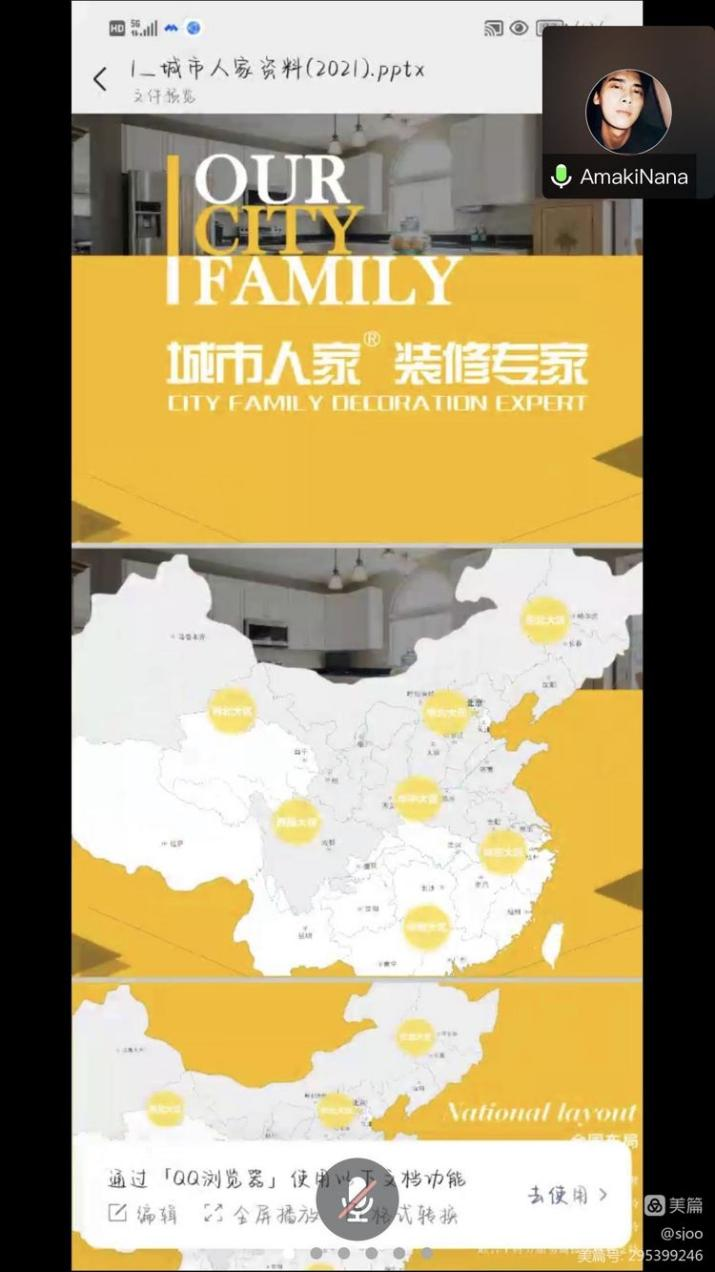Go back from the pptx preview
Image resolution: width=715 pixels, height=1272 pixels.
(99, 79)
